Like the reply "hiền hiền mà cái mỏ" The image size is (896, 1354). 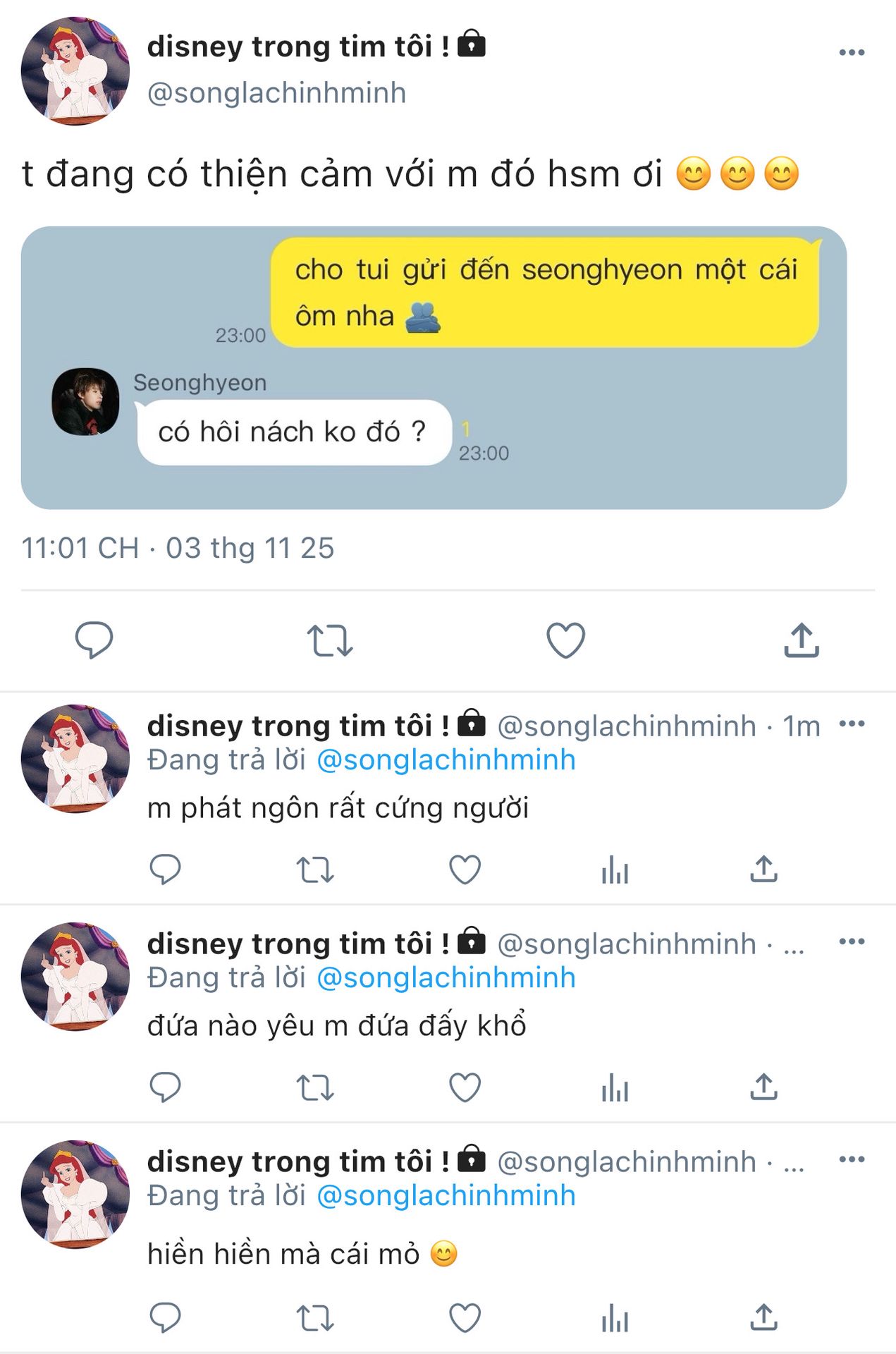(x=465, y=1317)
